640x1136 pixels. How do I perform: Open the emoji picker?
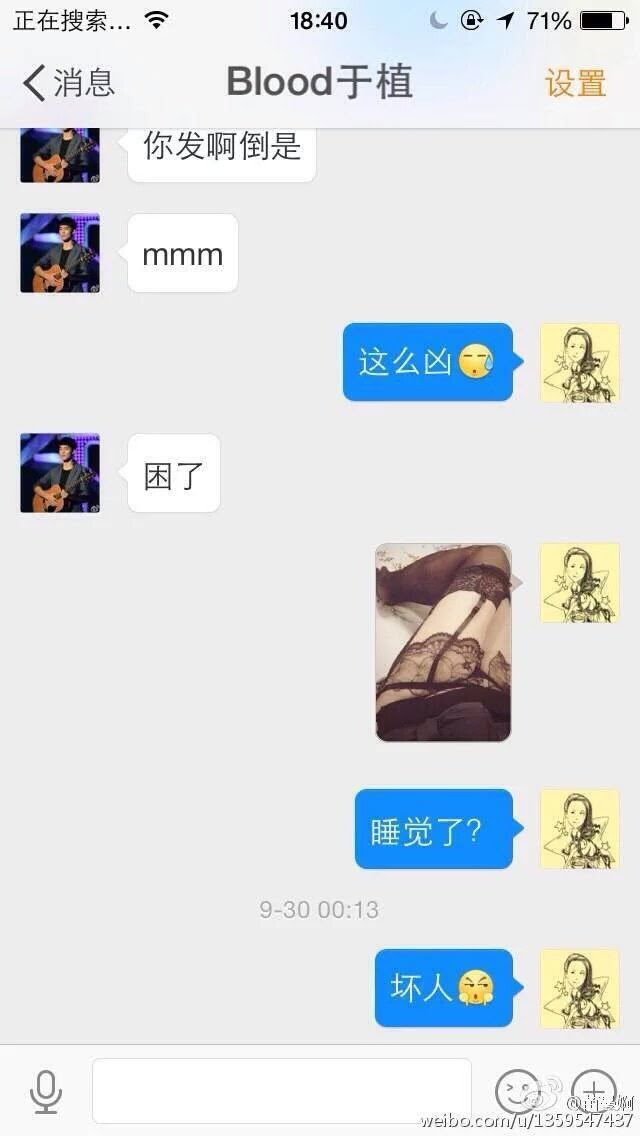[x=518, y=1091]
